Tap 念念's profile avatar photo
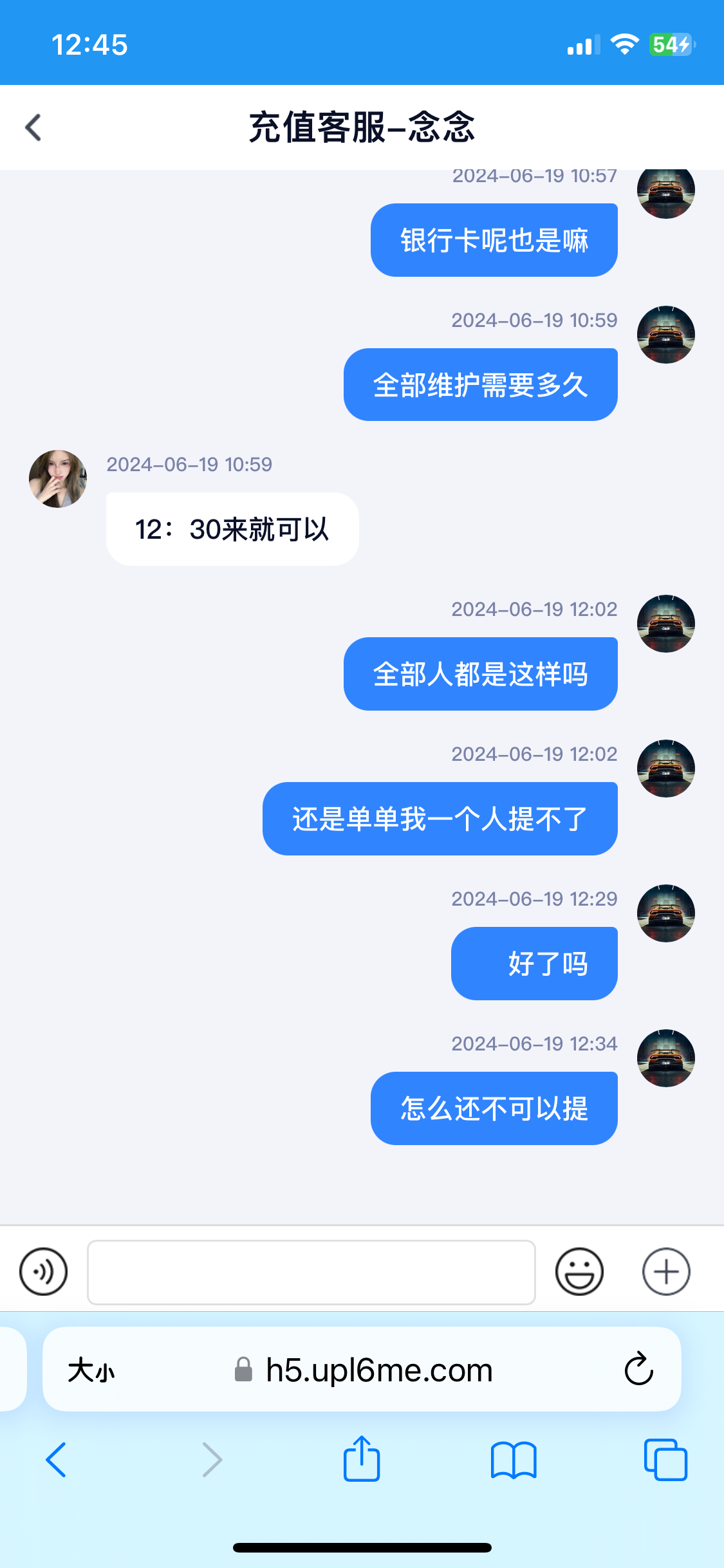Screen dimensions: 724x1568 [57, 478]
